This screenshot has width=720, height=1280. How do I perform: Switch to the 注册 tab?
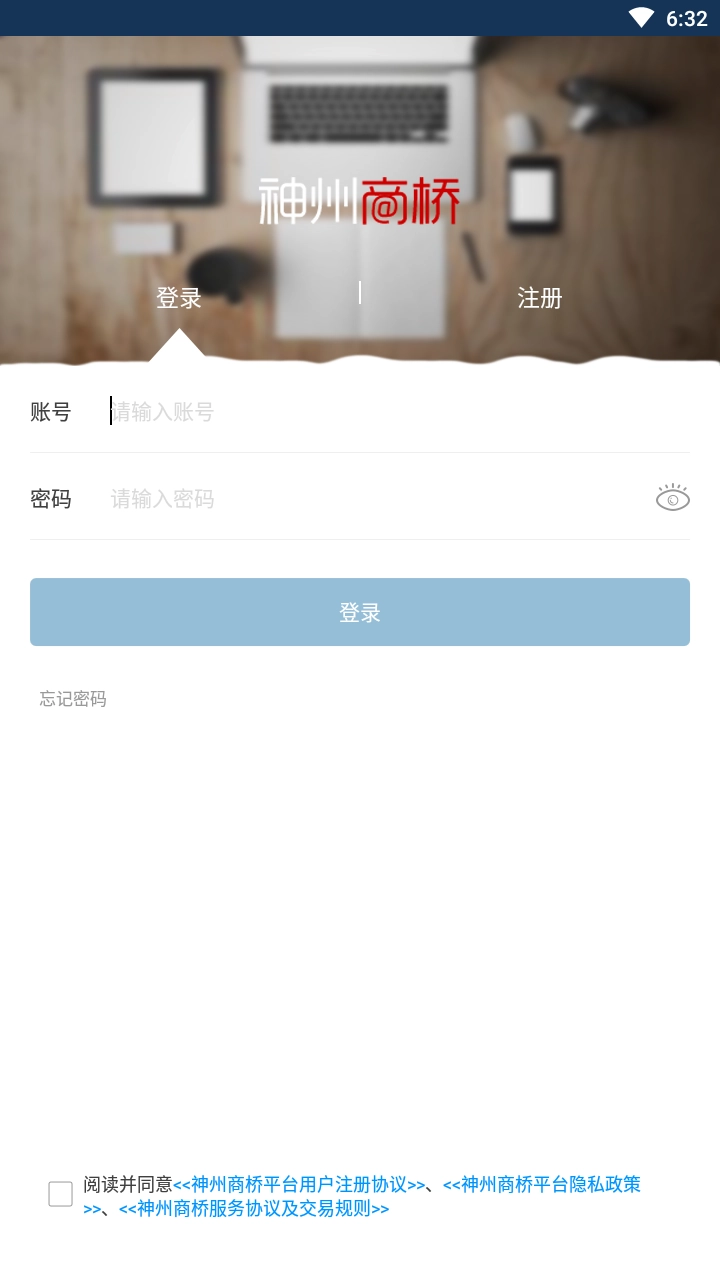540,298
